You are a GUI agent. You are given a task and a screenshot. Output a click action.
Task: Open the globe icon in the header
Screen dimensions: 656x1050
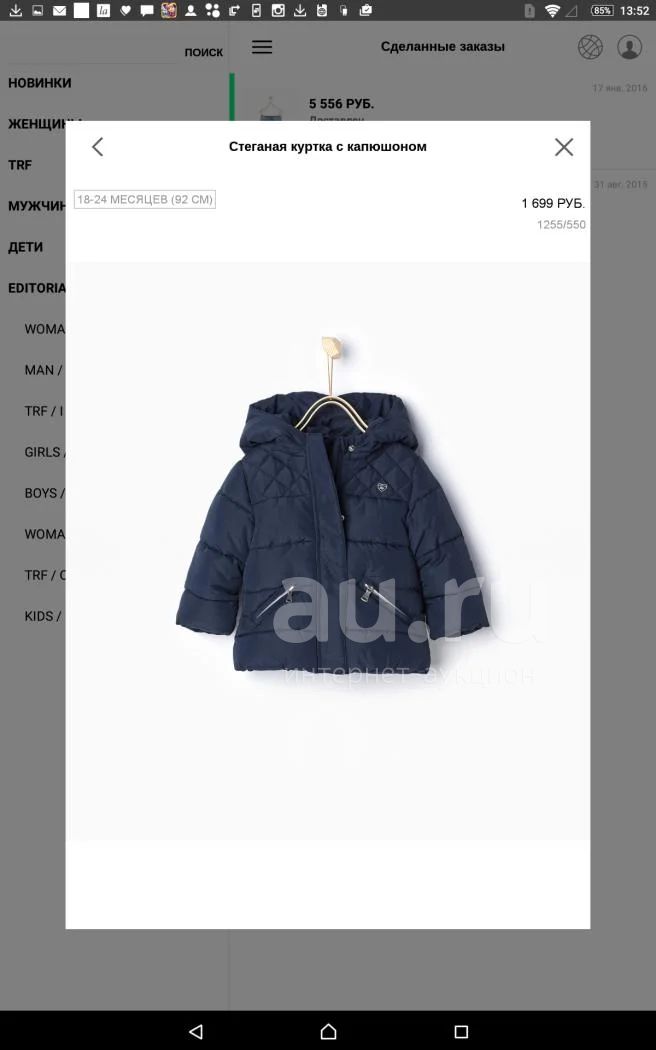point(590,47)
